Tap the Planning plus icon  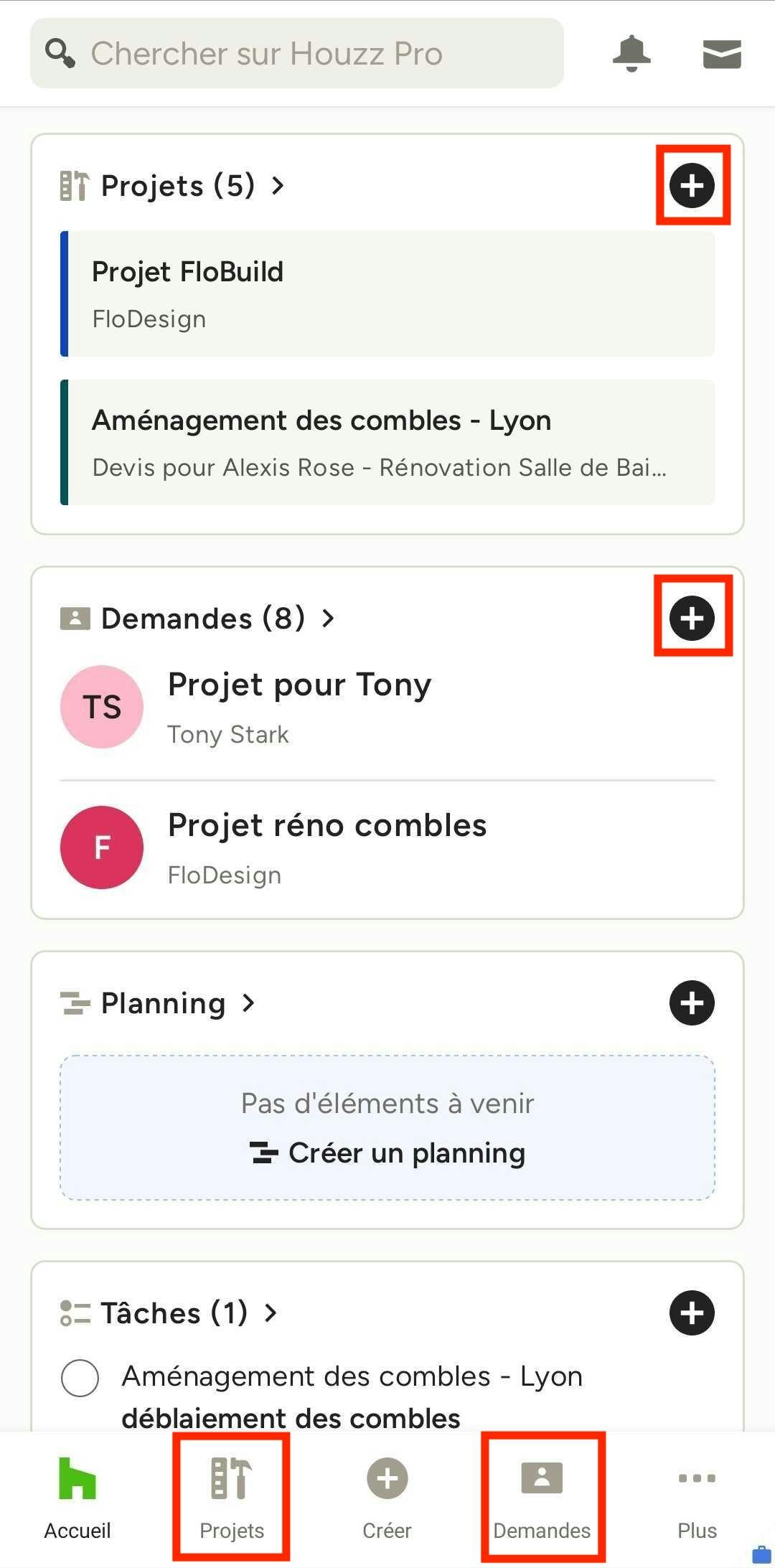tap(692, 1003)
